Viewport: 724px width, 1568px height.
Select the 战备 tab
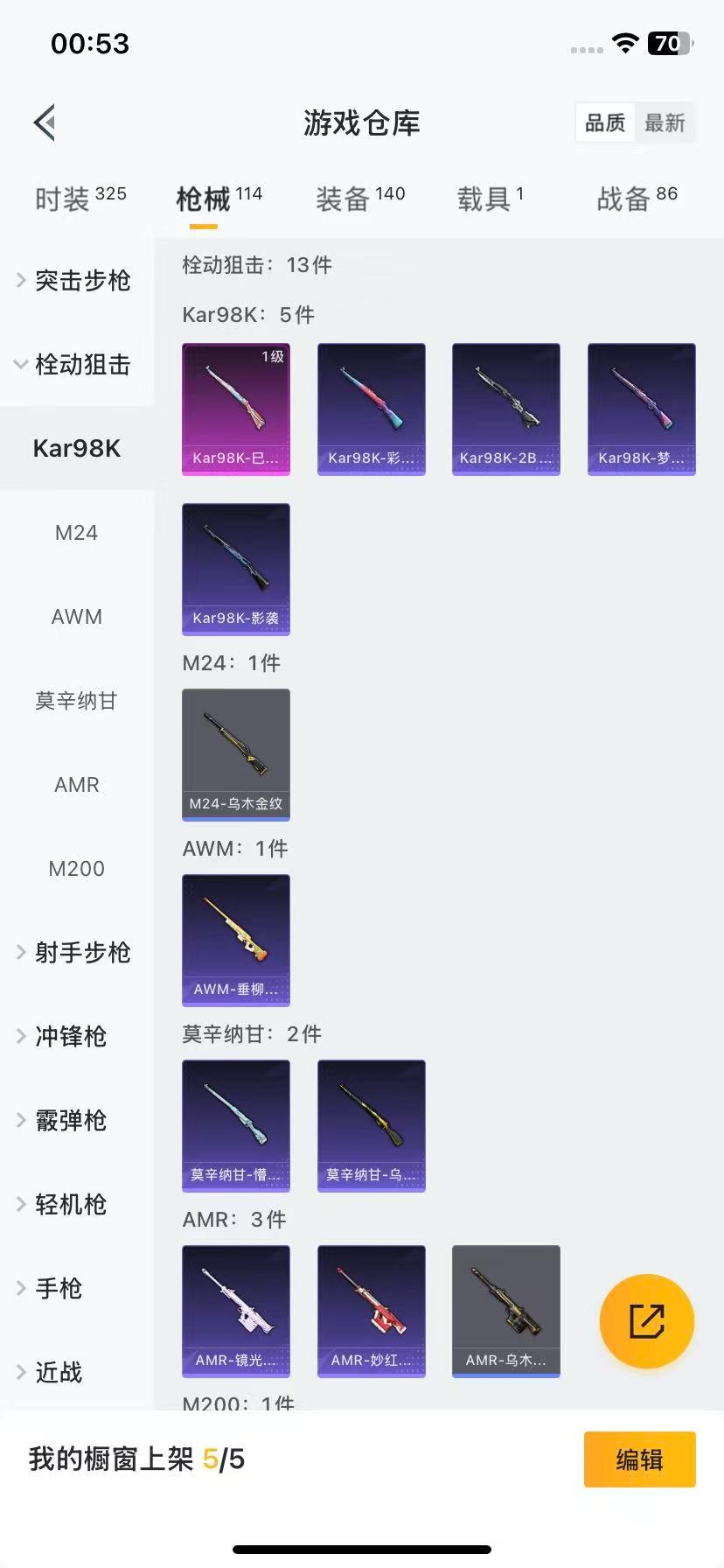(x=637, y=199)
